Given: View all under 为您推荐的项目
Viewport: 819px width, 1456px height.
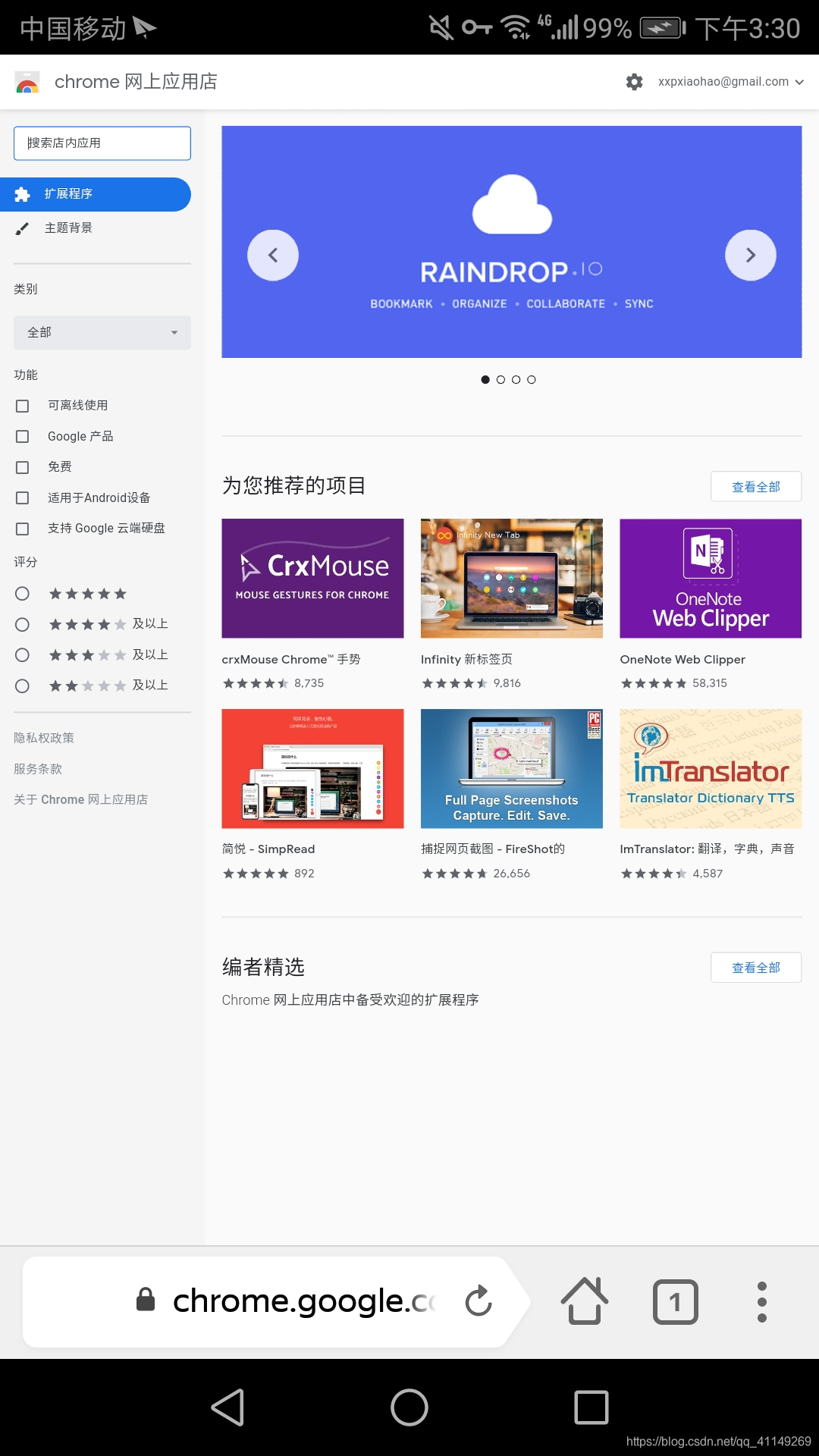Looking at the screenshot, I should (756, 487).
